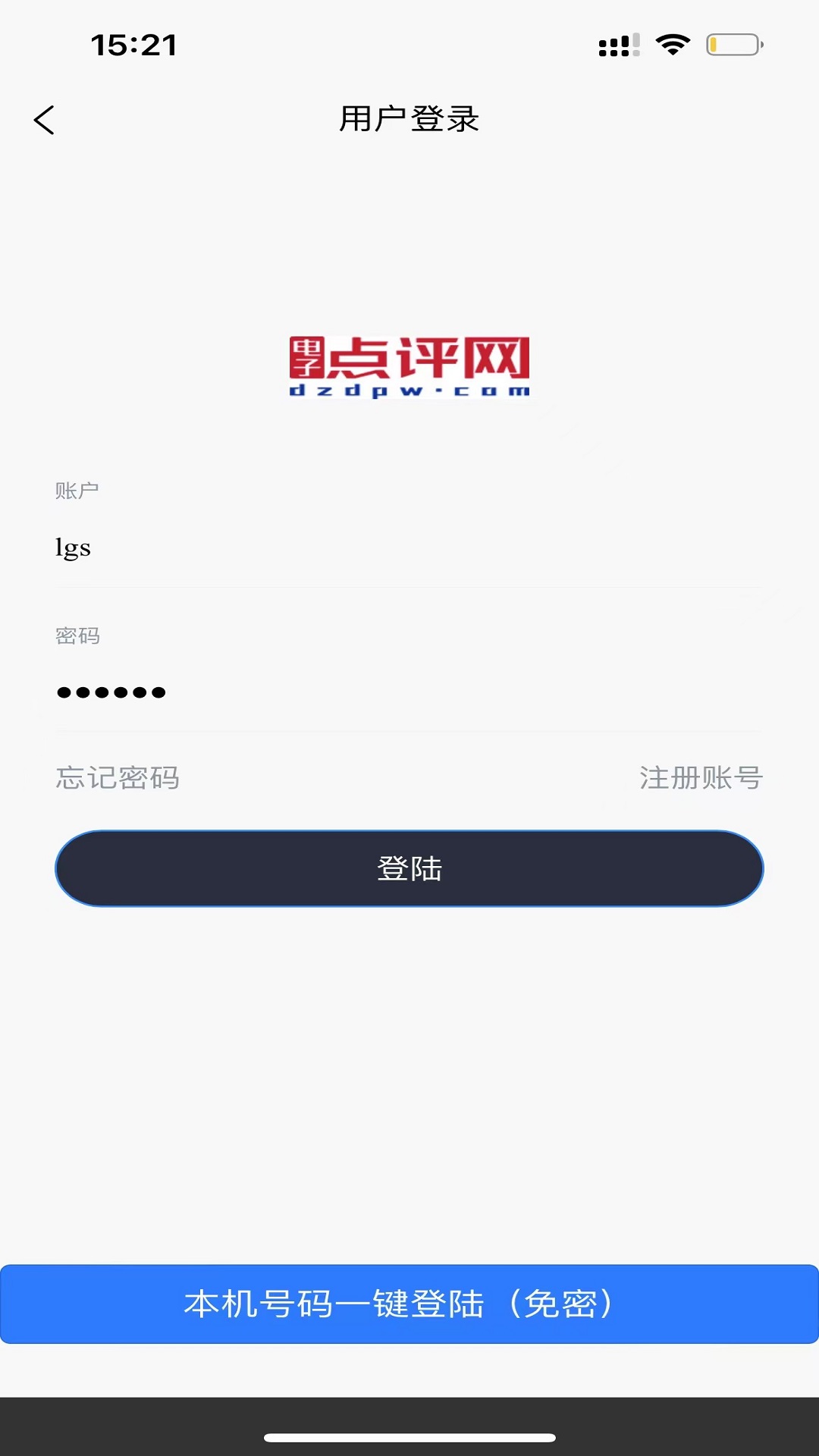
Task: Open the 忘记密码 password recovery link
Action: (118, 778)
